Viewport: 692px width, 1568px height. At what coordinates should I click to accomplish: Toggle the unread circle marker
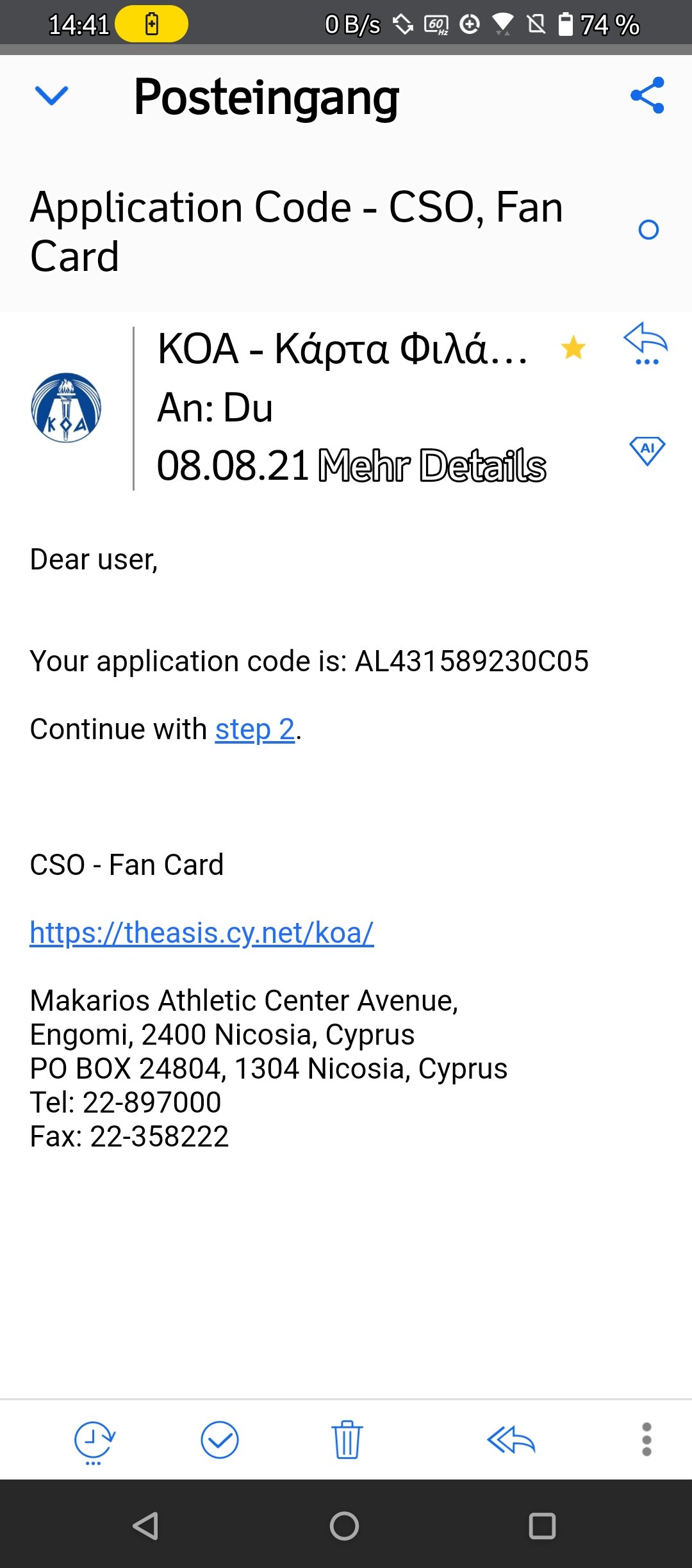(x=648, y=229)
